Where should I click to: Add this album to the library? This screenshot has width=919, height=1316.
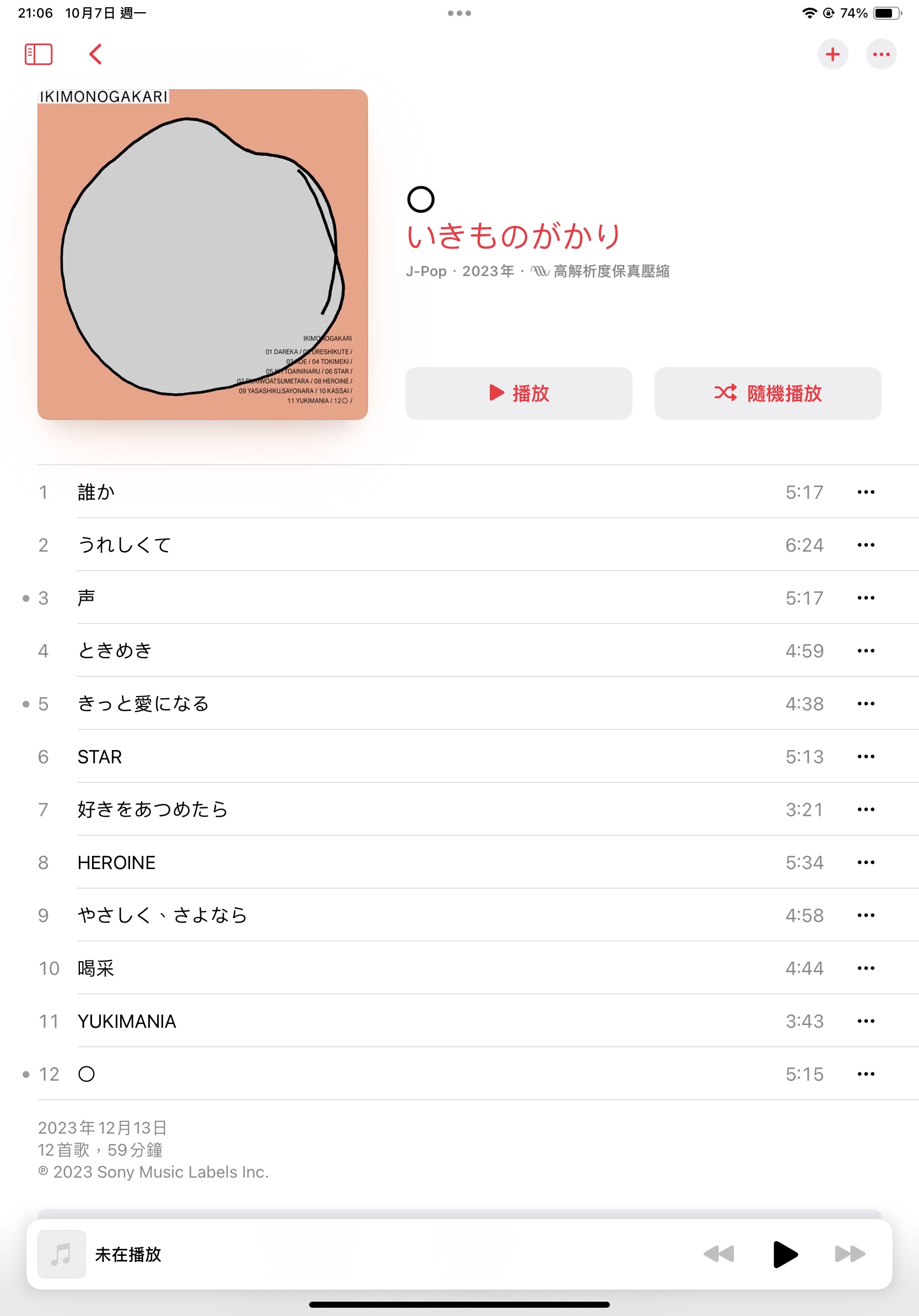[x=832, y=55]
